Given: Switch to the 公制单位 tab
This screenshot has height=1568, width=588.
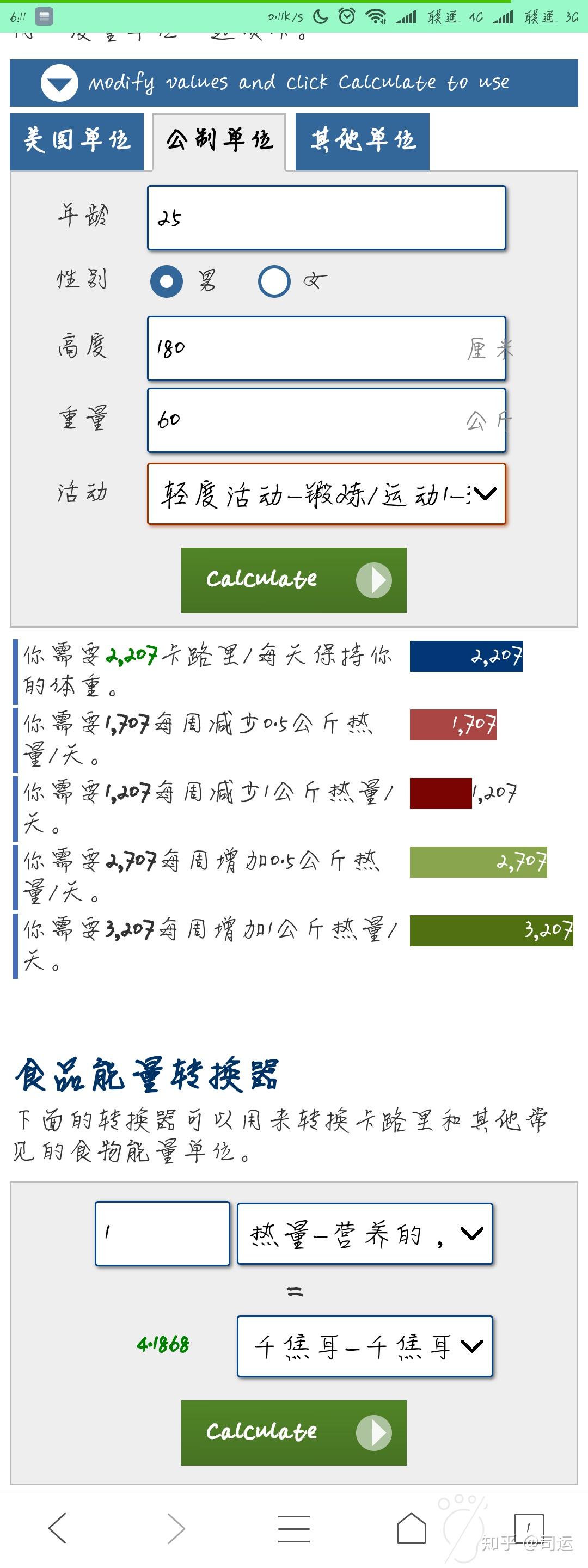Looking at the screenshot, I should (x=219, y=140).
